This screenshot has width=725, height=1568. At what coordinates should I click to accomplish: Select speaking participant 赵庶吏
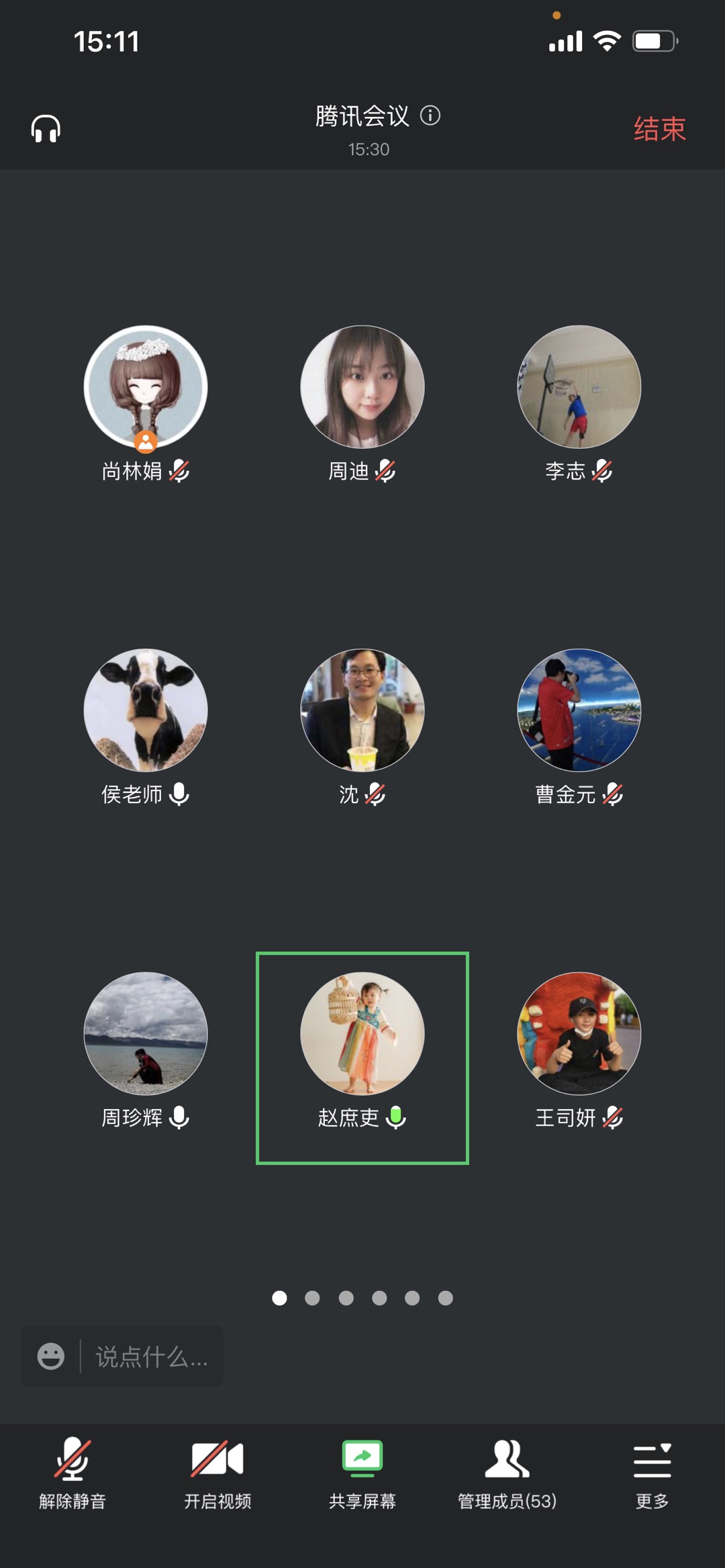(362, 1033)
